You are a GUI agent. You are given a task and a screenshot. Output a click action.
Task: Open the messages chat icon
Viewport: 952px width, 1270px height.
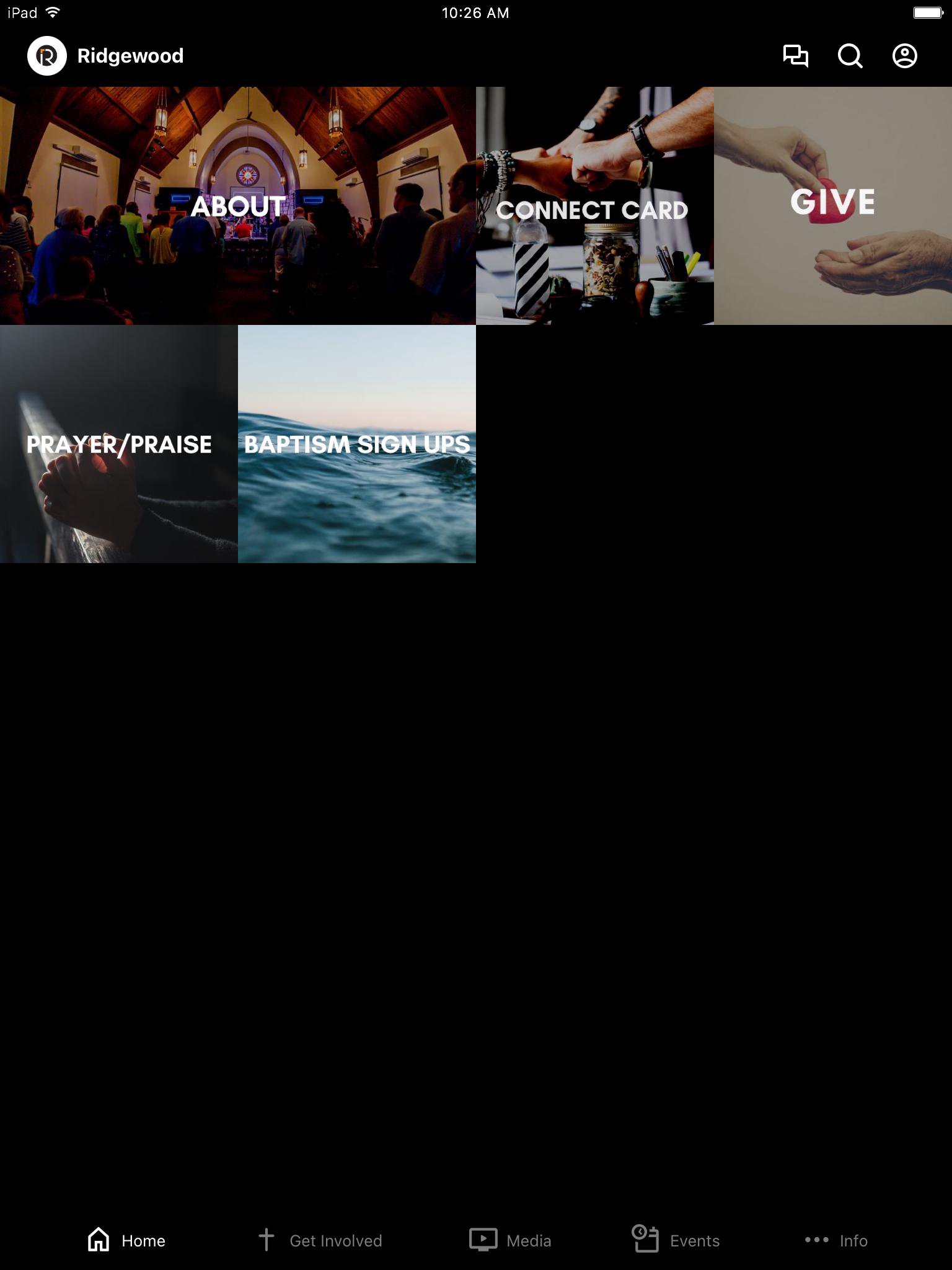click(795, 56)
